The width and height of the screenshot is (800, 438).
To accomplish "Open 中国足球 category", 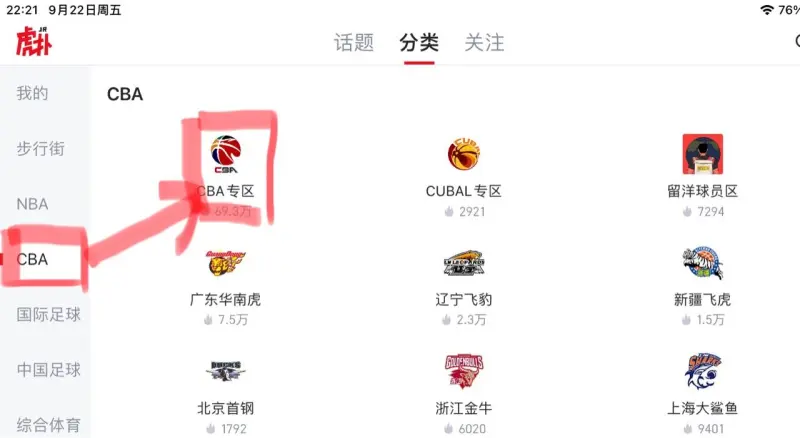I will tap(48, 370).
